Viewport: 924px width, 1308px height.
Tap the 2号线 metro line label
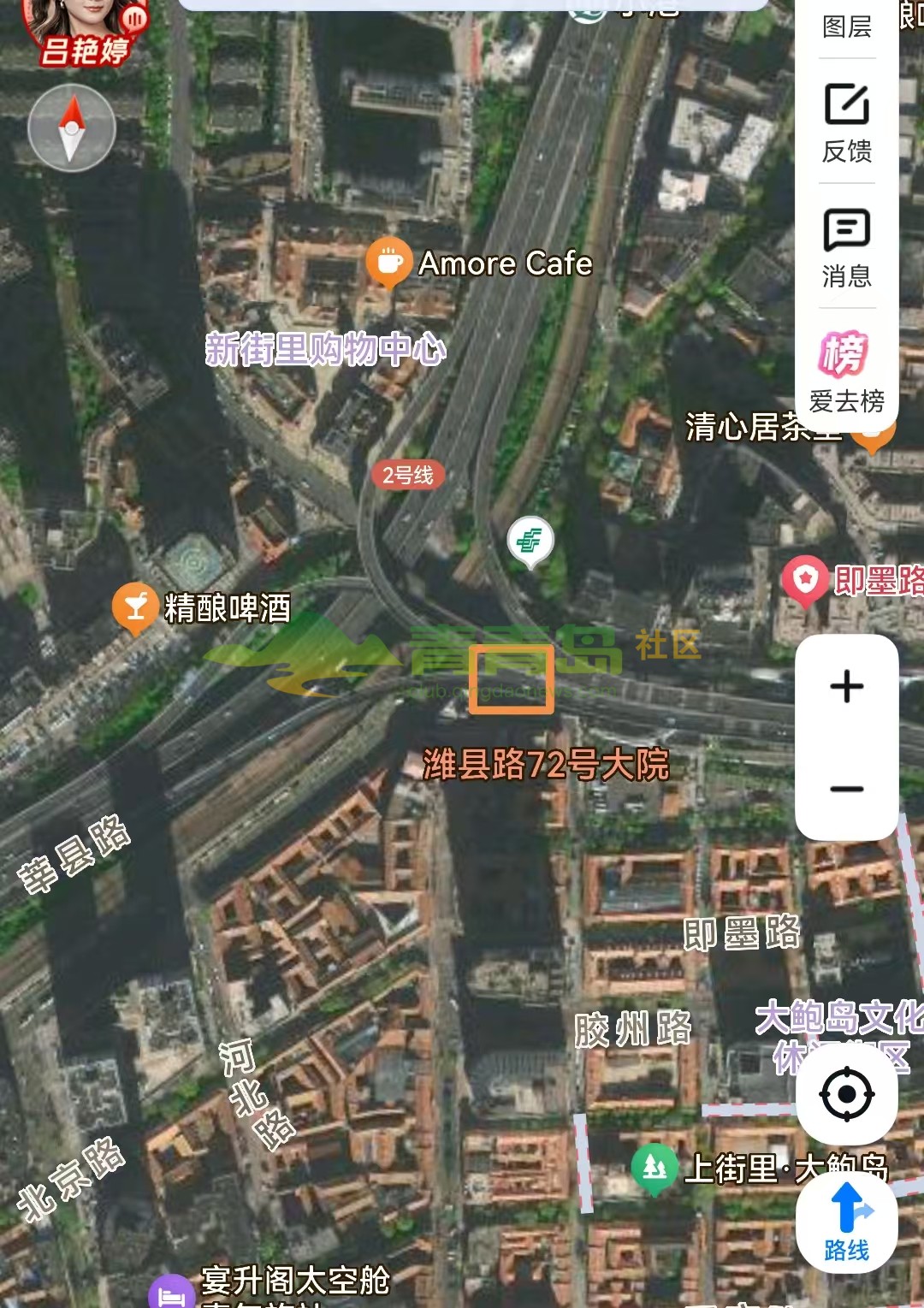408,476
